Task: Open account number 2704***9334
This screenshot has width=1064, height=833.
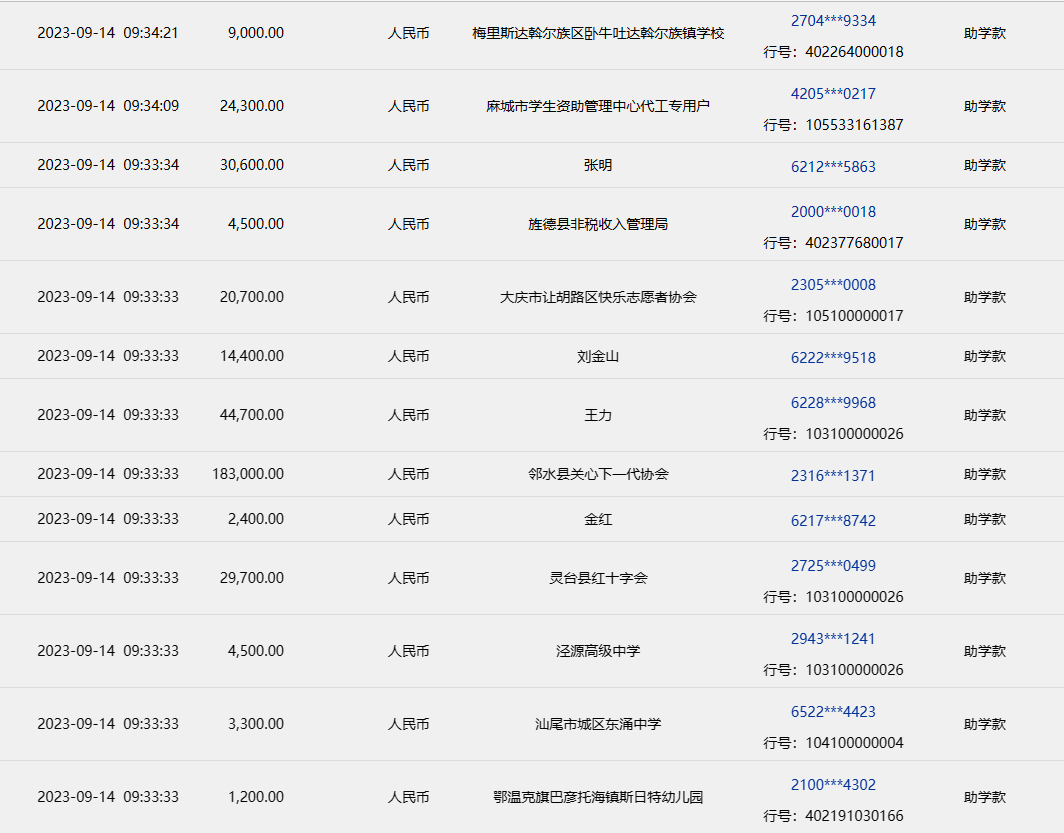Action: click(x=833, y=21)
